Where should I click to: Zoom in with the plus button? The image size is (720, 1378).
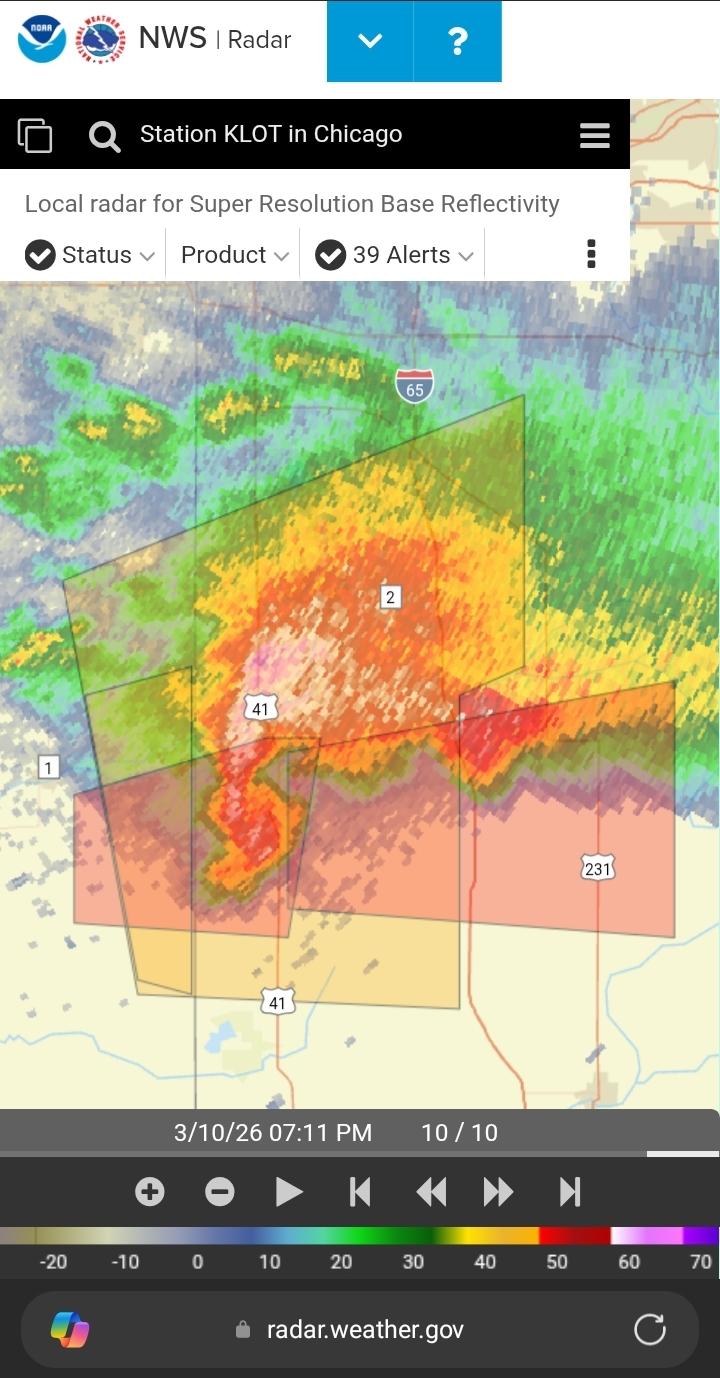tap(150, 1191)
